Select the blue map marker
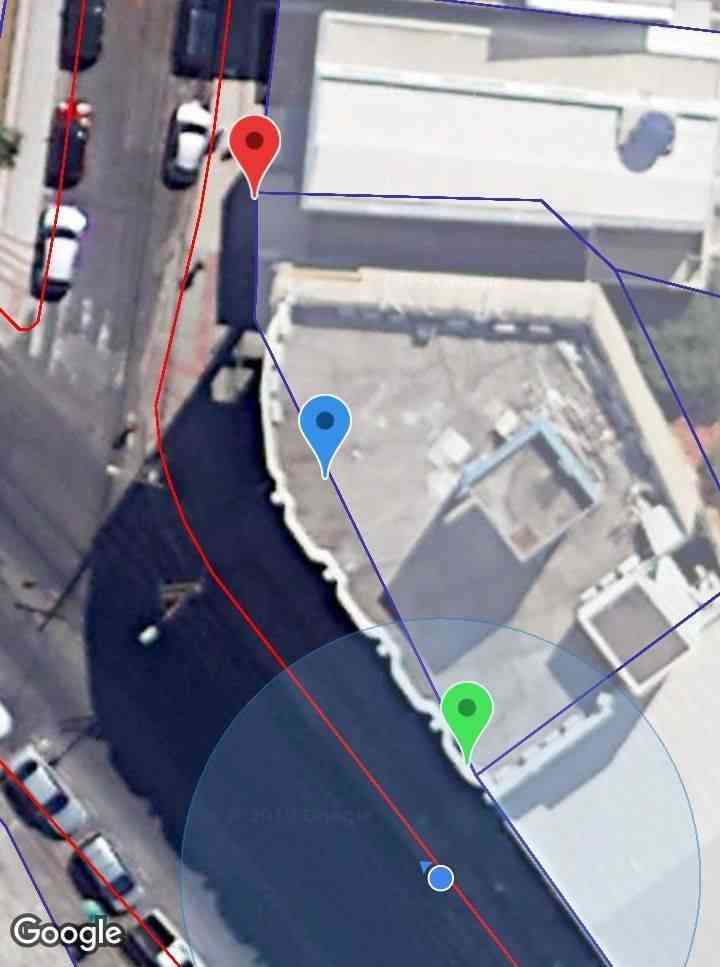720x967 pixels. tap(325, 427)
